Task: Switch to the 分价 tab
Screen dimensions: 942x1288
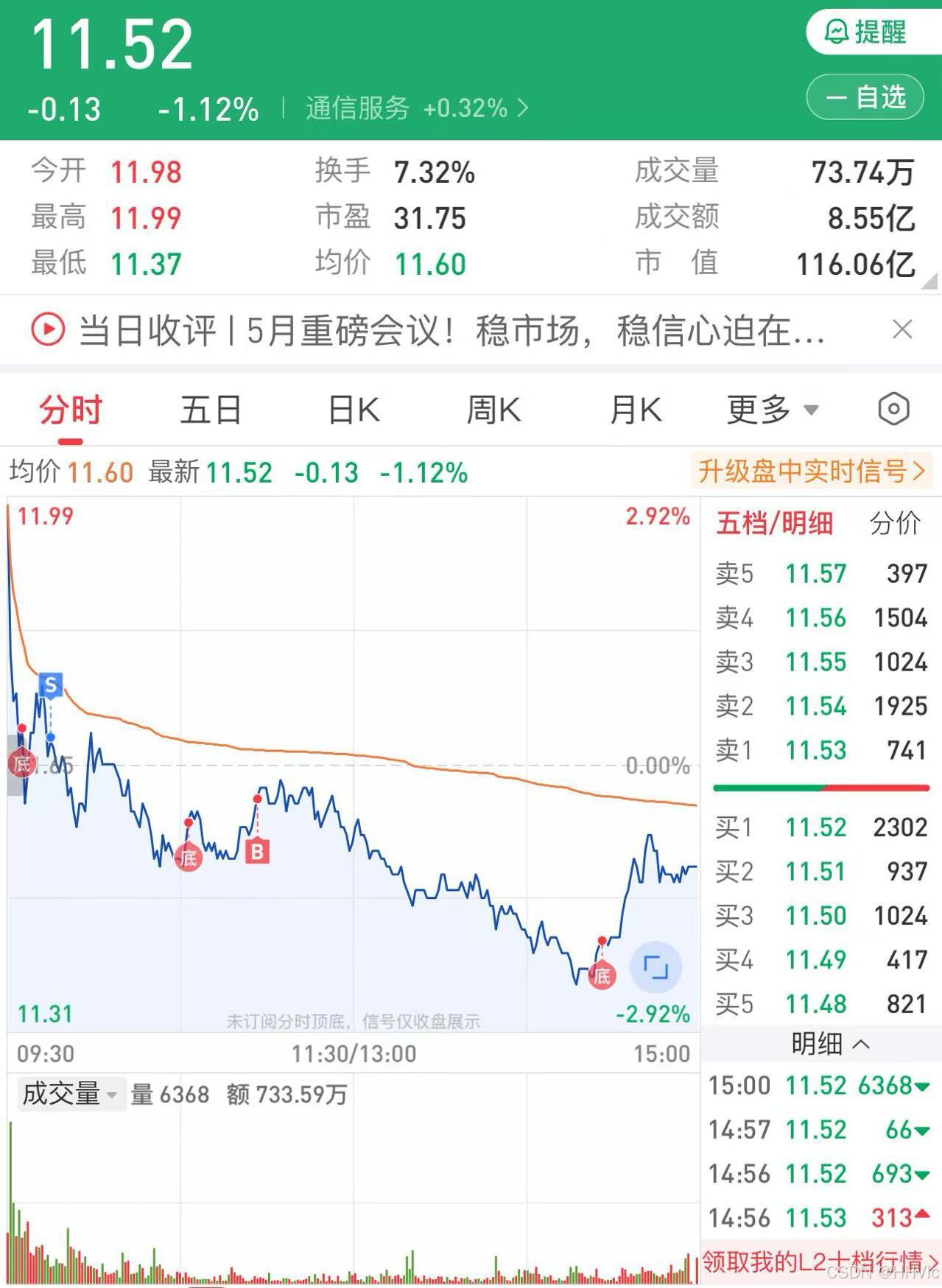Action: pos(895,523)
